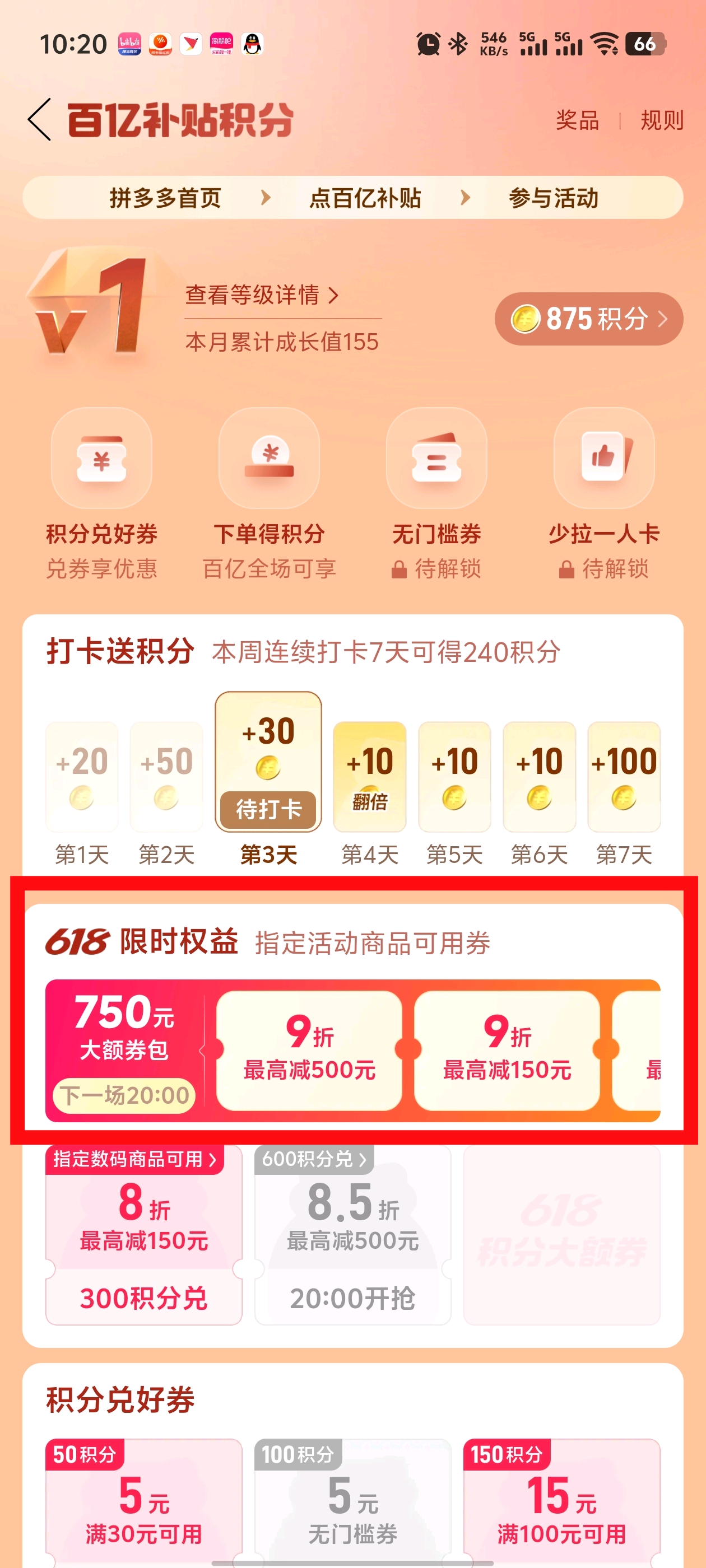
Task: Open 指定数码商品可用 tag link
Action: (x=134, y=1159)
